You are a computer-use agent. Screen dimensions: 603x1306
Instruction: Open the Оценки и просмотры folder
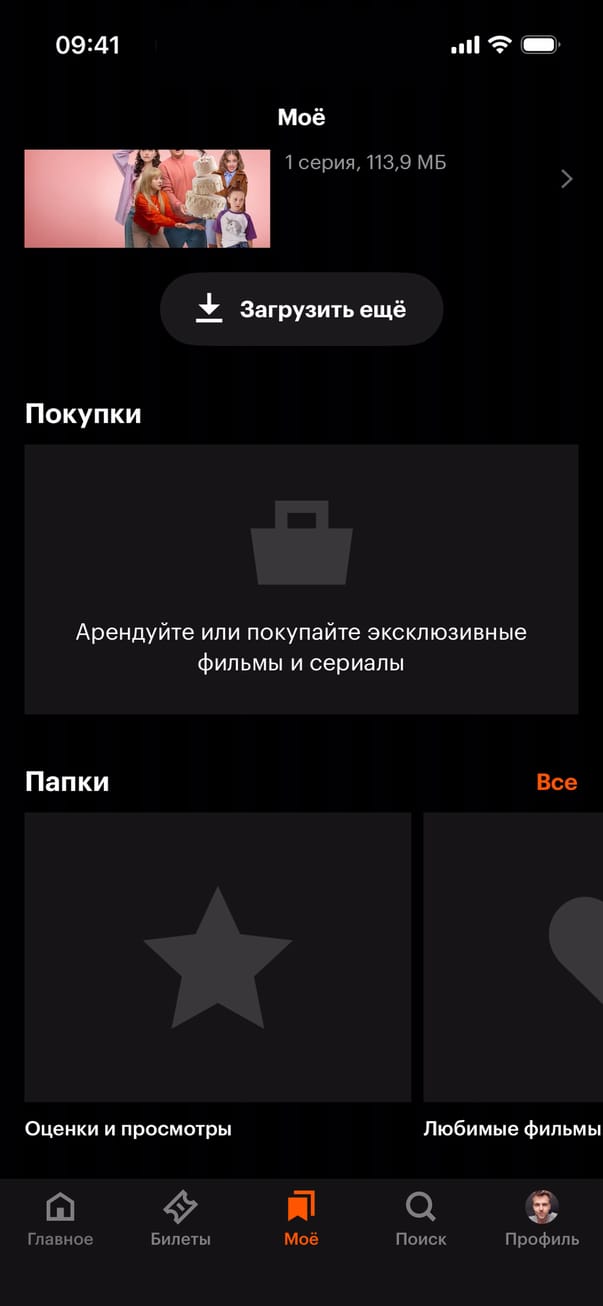[217, 957]
